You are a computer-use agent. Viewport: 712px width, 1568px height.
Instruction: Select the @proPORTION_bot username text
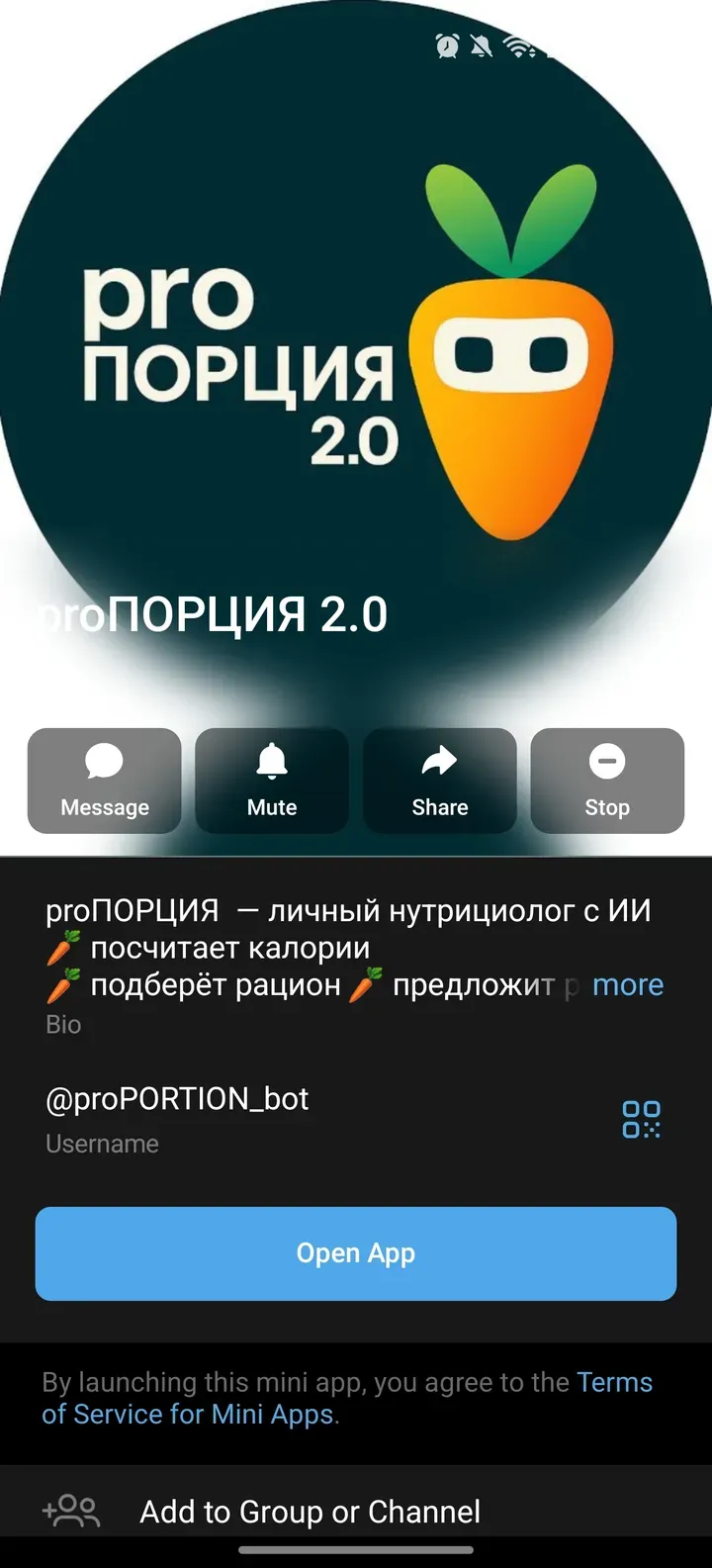click(176, 1098)
